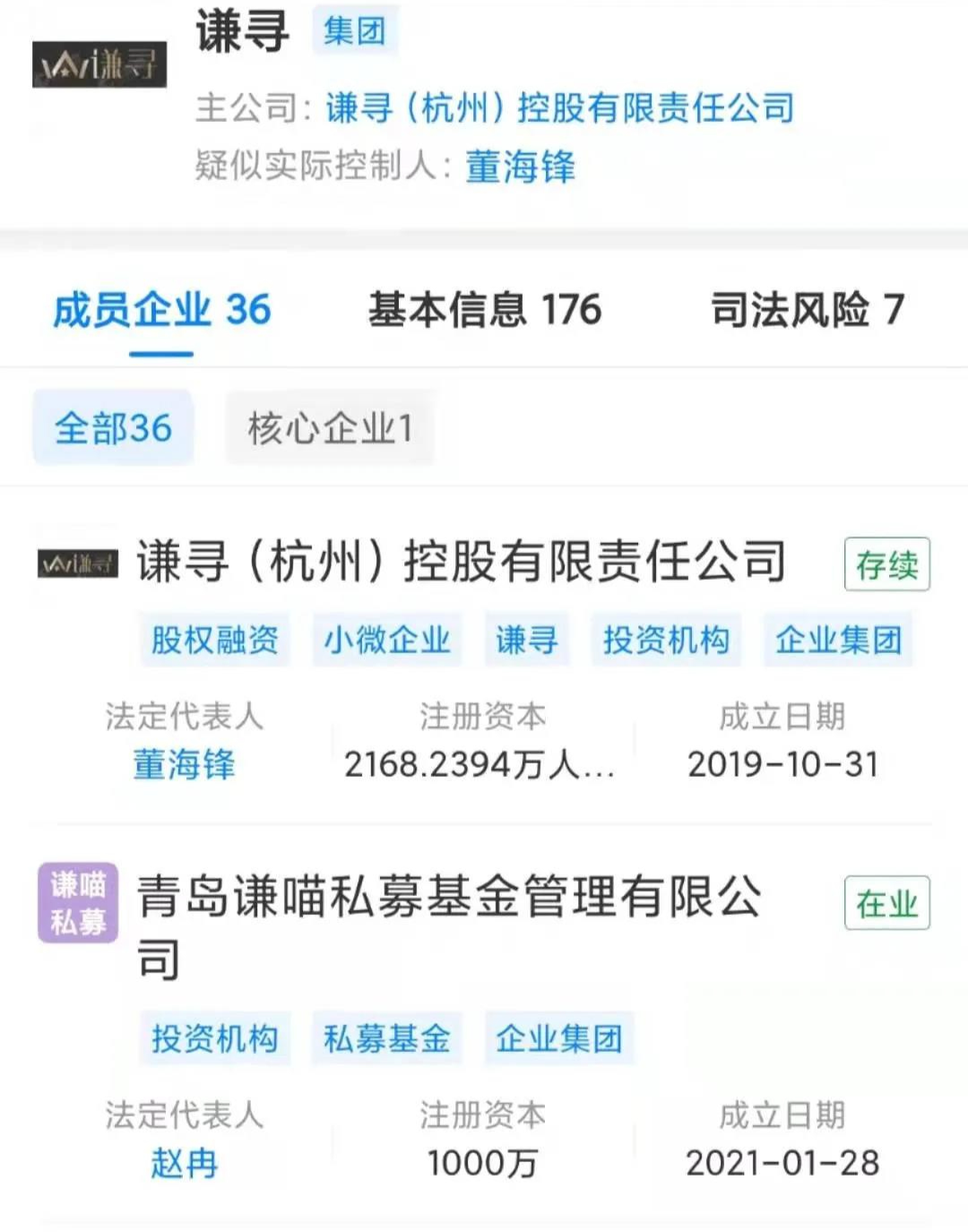Open the 谦寻（杭州）控股有限责任公司 company card
This screenshot has width=968, height=1232.
tap(461, 563)
